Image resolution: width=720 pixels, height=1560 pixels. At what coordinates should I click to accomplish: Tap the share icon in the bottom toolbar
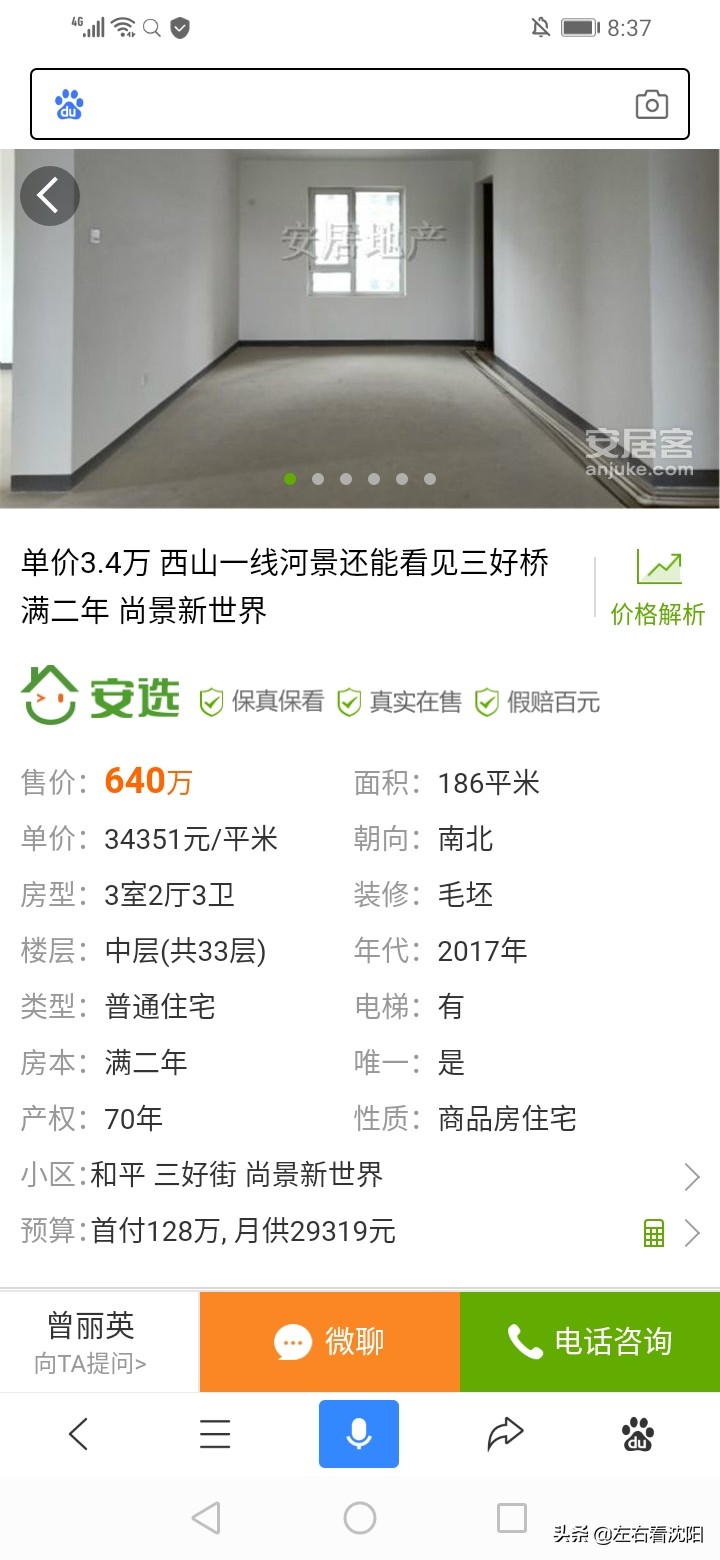point(505,1434)
